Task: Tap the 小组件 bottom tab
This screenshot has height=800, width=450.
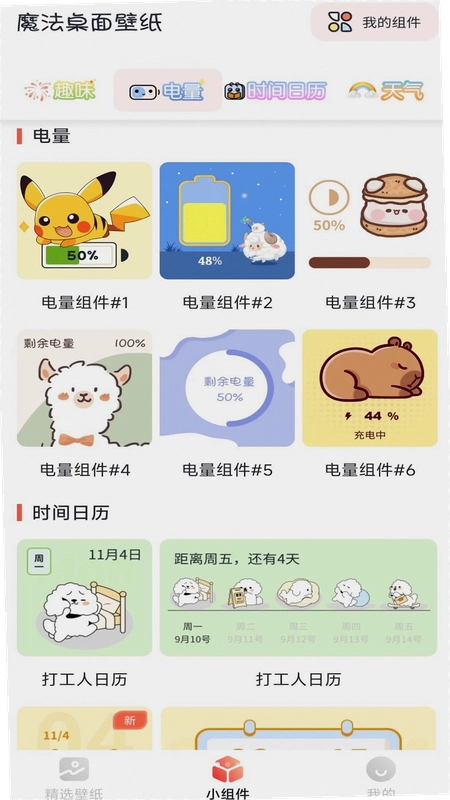Action: point(228,778)
